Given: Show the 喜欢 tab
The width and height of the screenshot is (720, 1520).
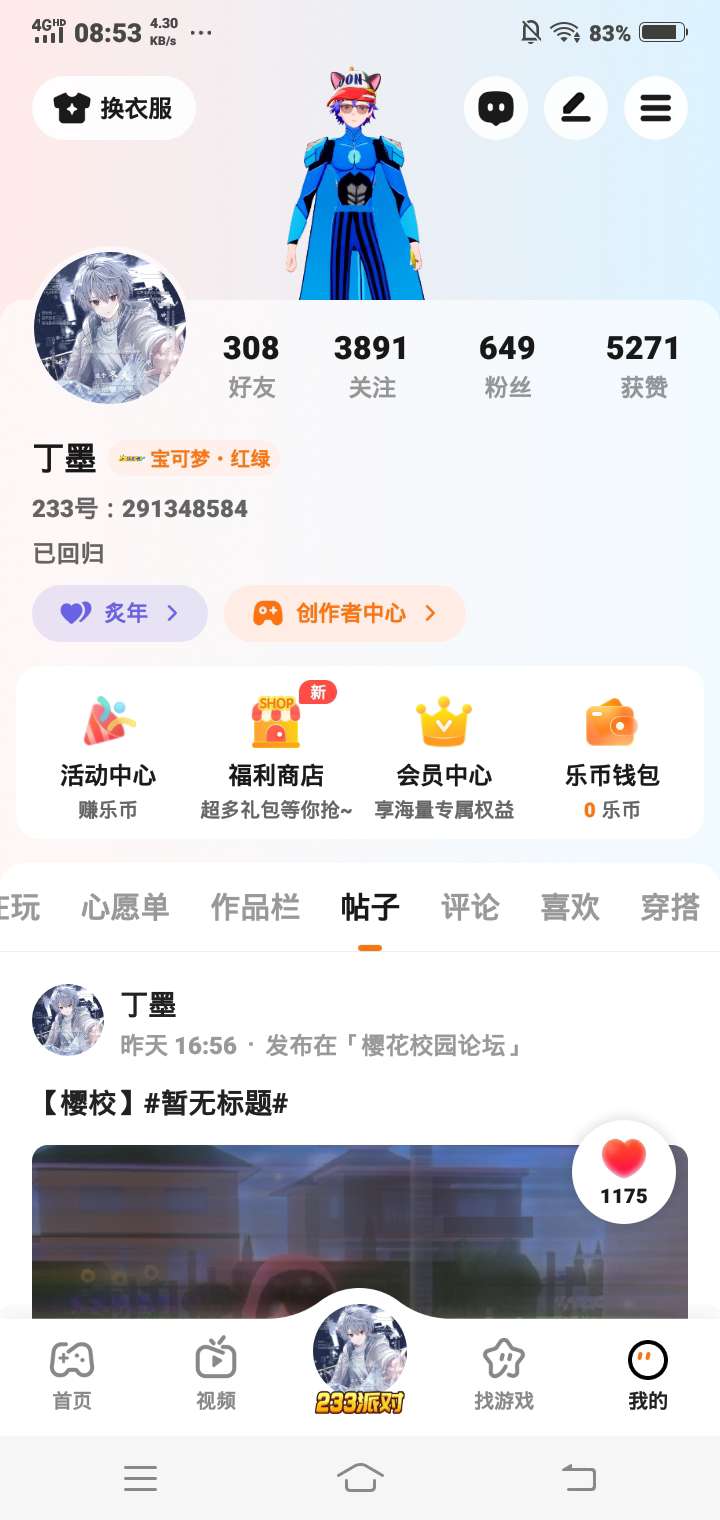Looking at the screenshot, I should pos(570,907).
